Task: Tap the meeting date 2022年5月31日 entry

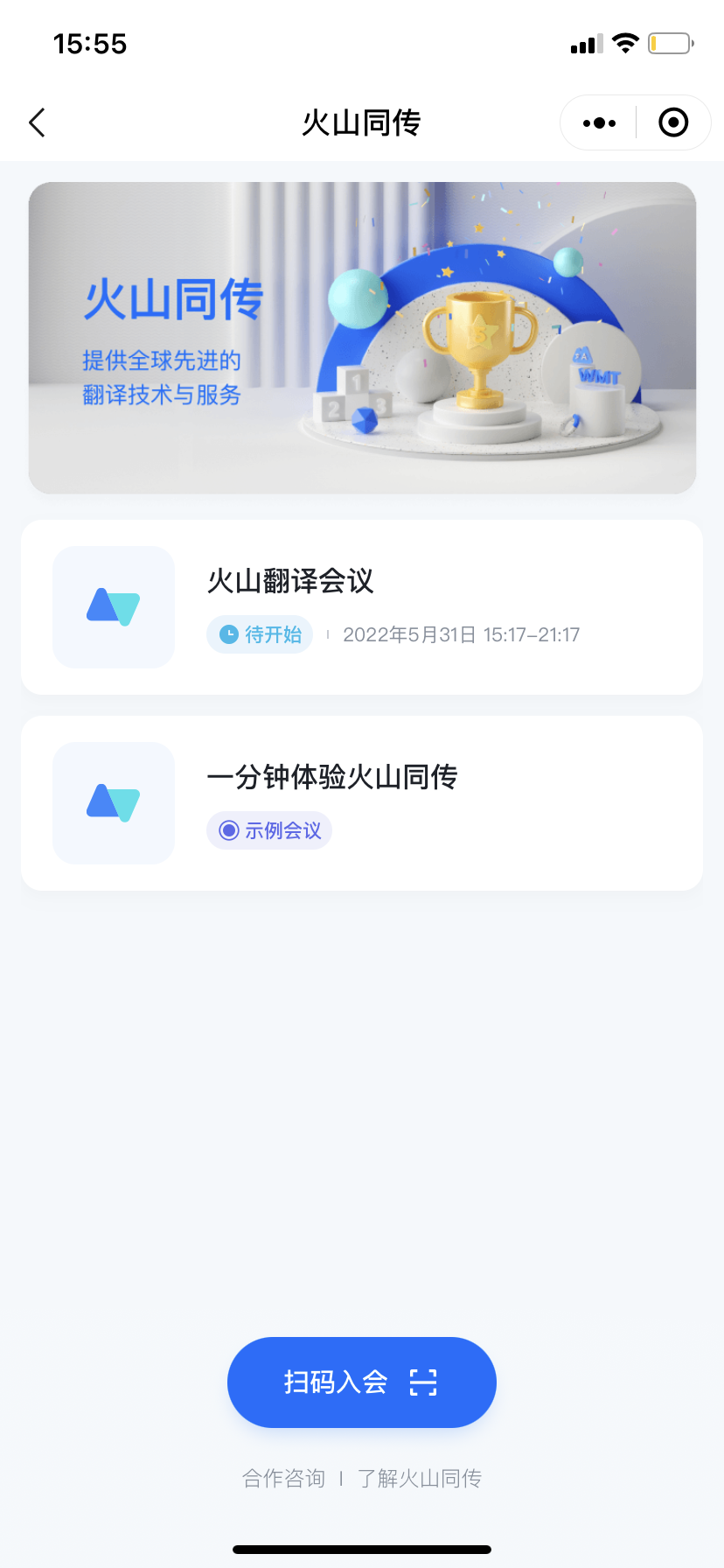Action: (x=461, y=633)
